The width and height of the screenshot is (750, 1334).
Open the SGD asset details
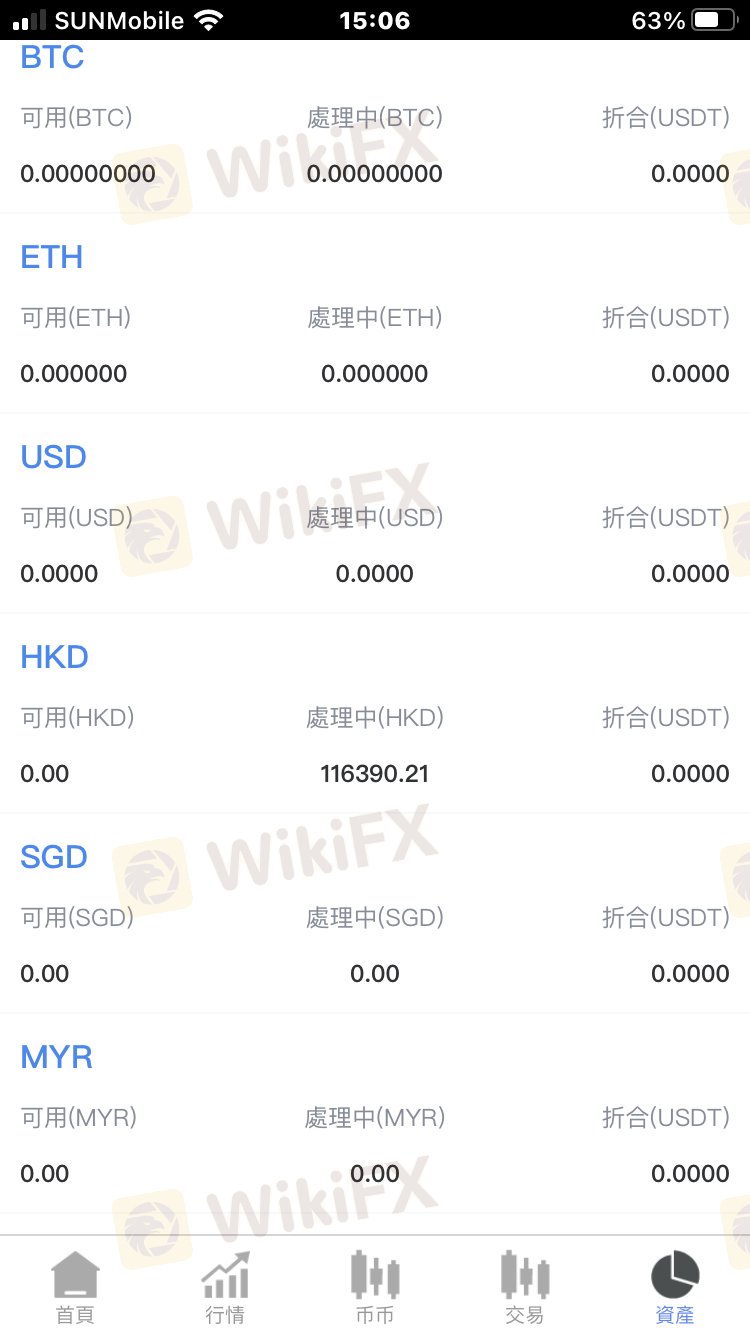coord(54,858)
